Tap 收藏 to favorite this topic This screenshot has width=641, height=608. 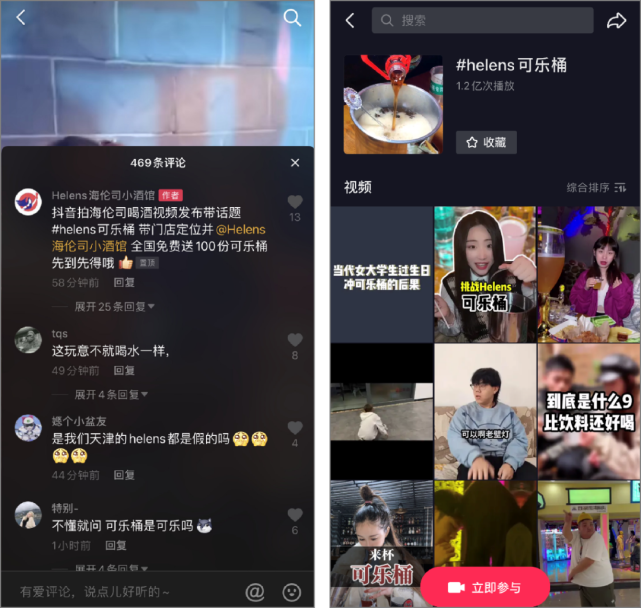486,142
